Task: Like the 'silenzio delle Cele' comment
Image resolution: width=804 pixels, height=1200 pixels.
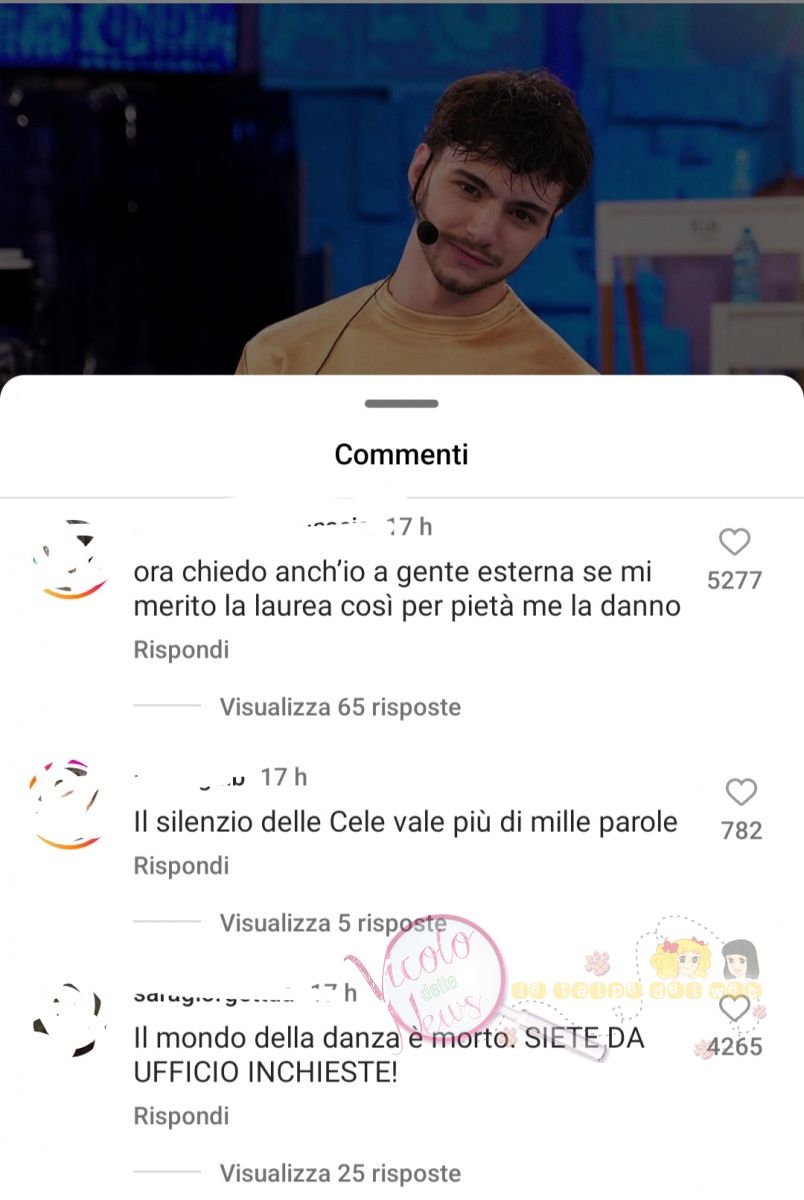Action: [741, 793]
